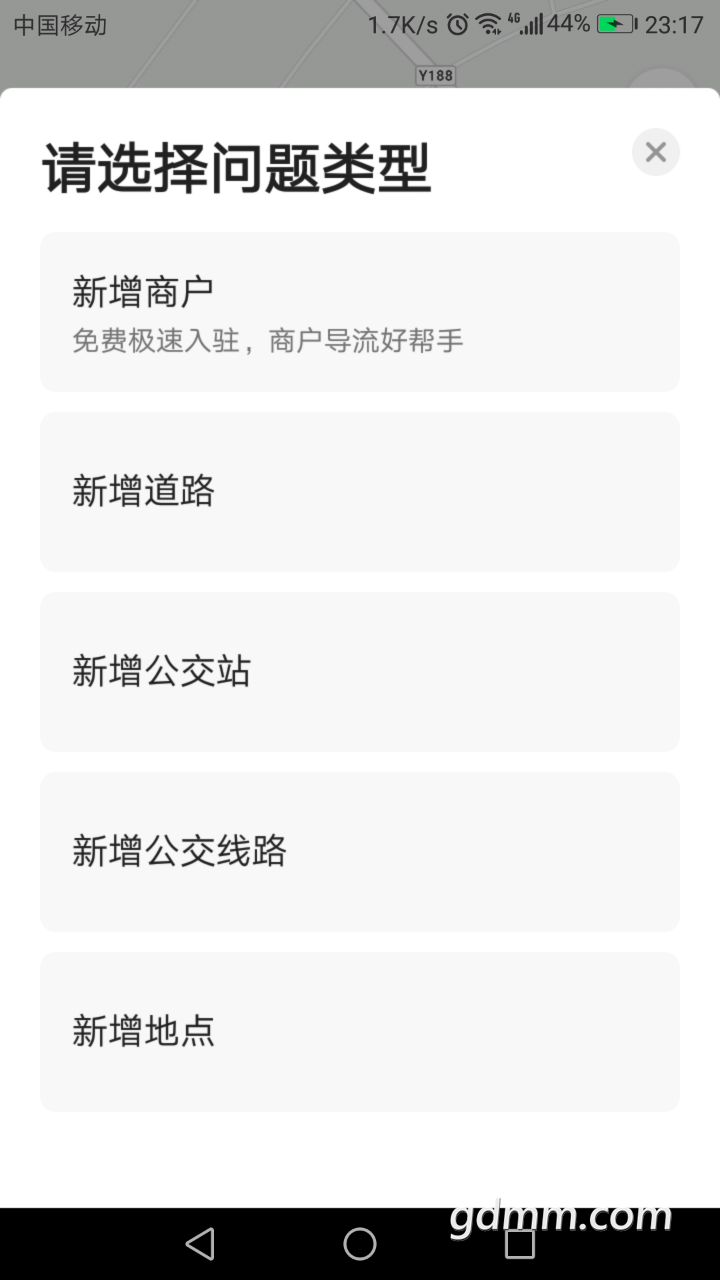Image resolution: width=720 pixels, height=1280 pixels.
Task: Close the problem type dialog
Action: tap(656, 152)
